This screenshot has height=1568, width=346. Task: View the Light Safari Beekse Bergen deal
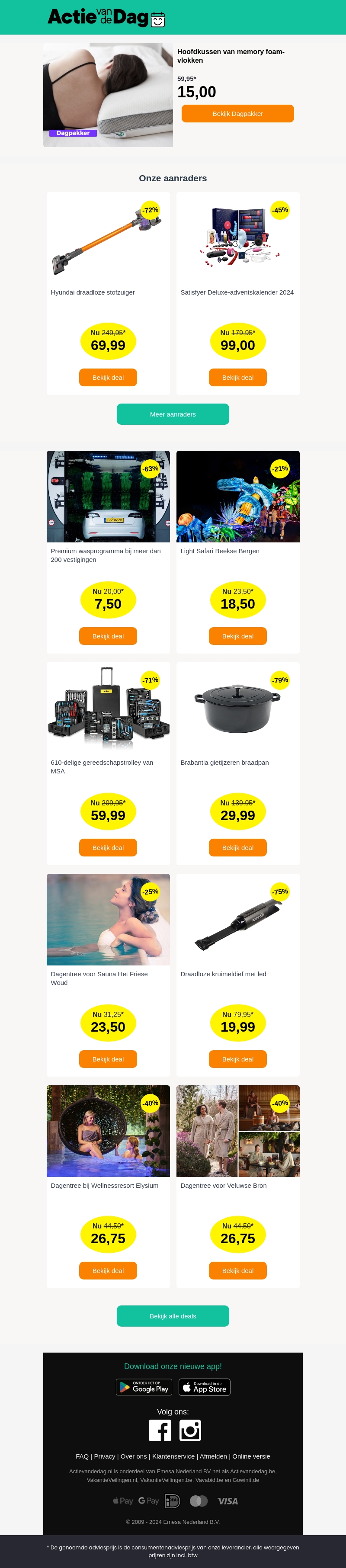click(237, 636)
